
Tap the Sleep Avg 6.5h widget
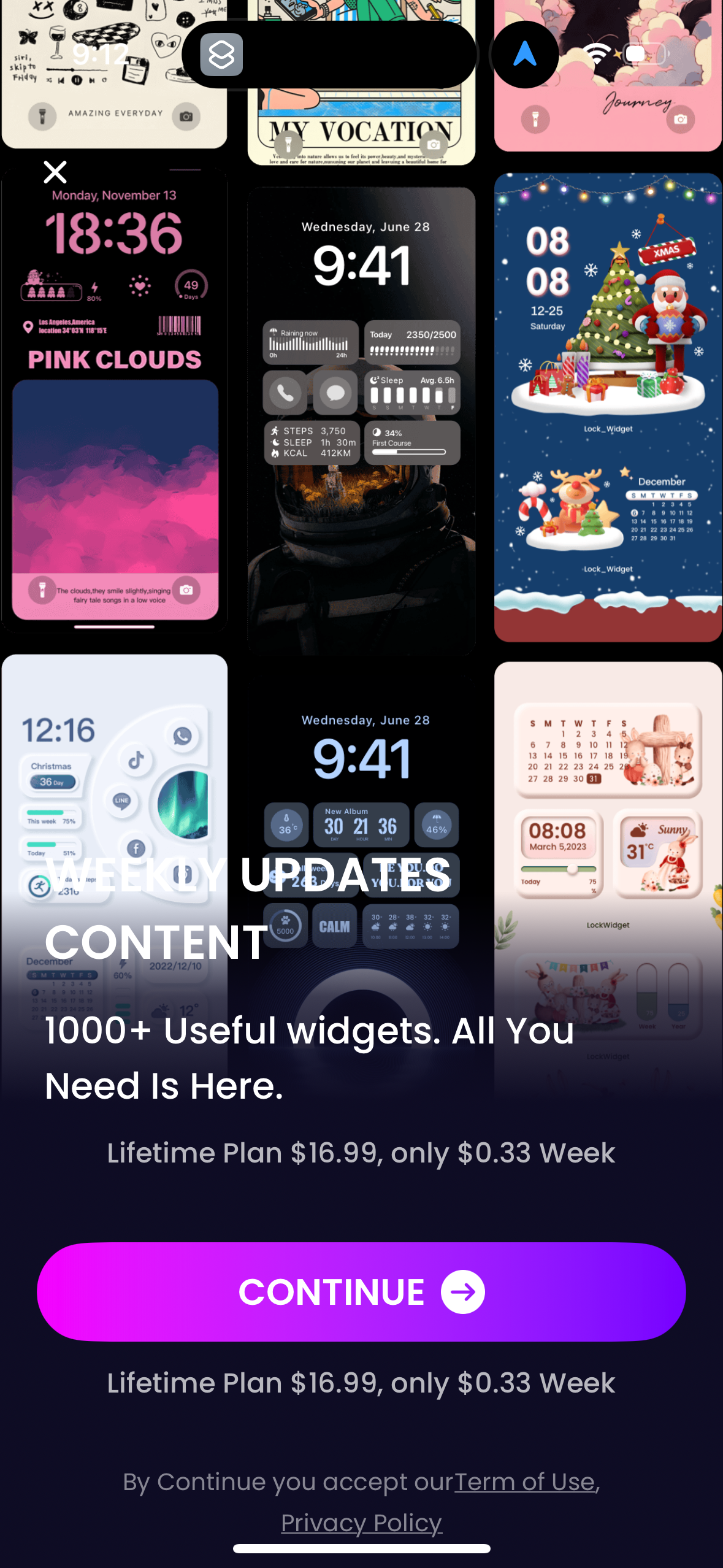pos(411,391)
